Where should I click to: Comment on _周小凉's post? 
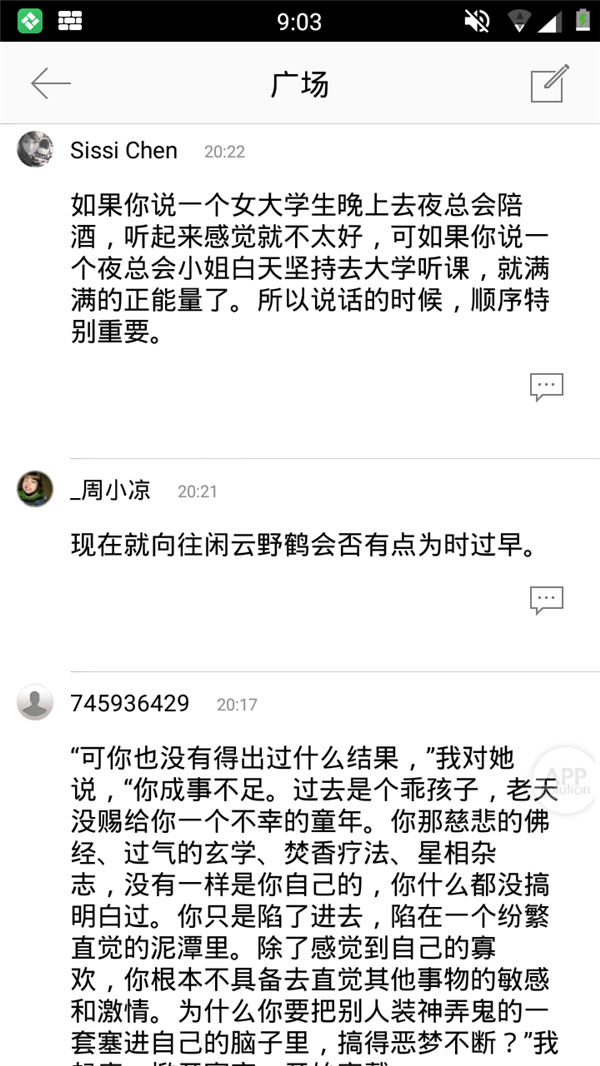546,600
